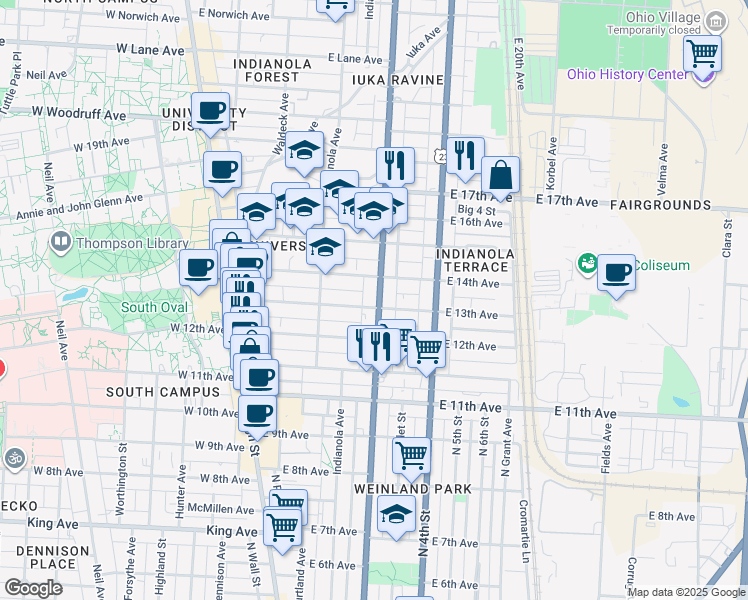Select the shopping cart marker on E 12th Ave
The image size is (748, 600).
pos(427,350)
